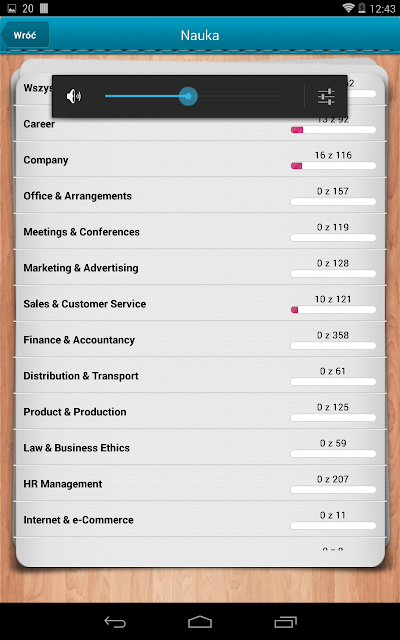Screen dimensions: 400x640
Task: Select HR Management category
Action: point(200,484)
